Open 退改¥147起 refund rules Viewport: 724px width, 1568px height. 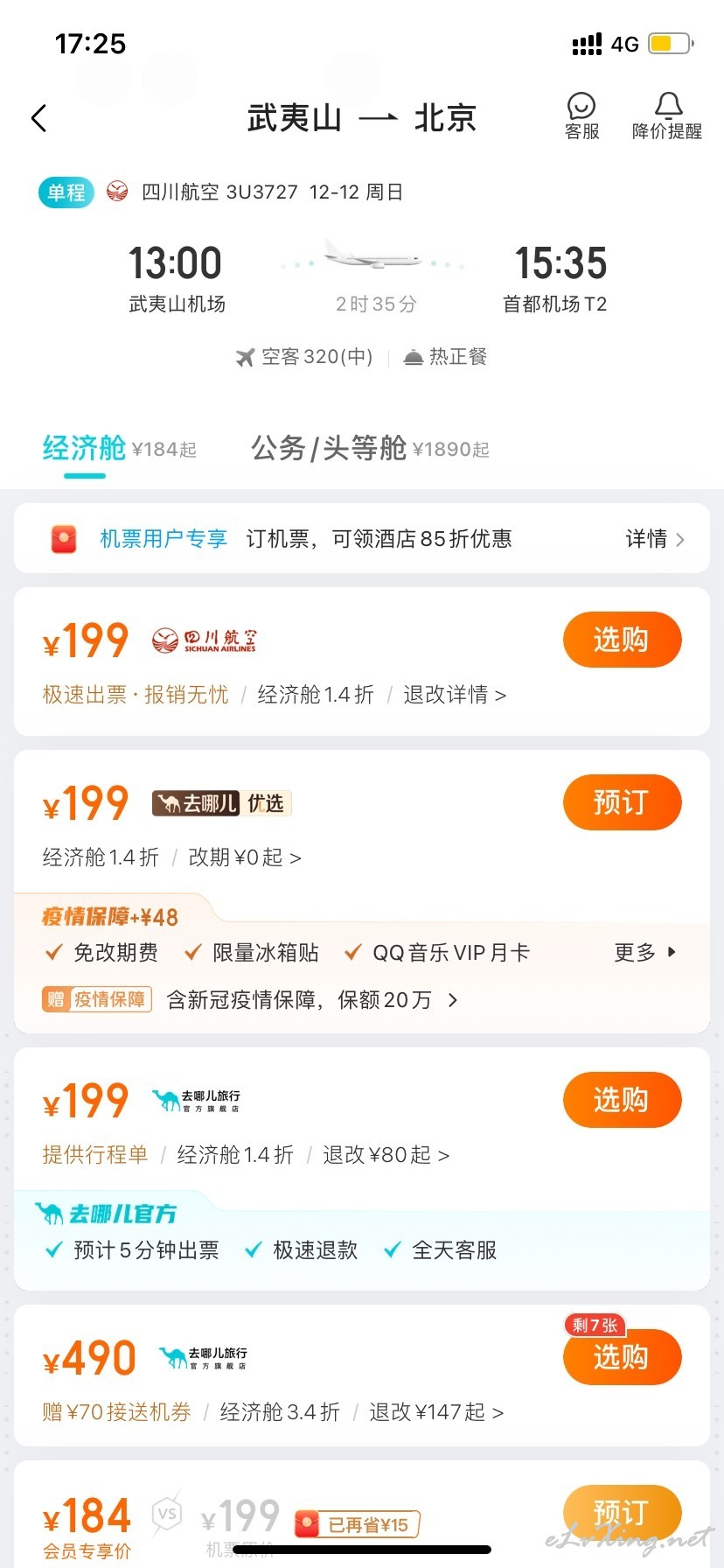coord(436,1412)
